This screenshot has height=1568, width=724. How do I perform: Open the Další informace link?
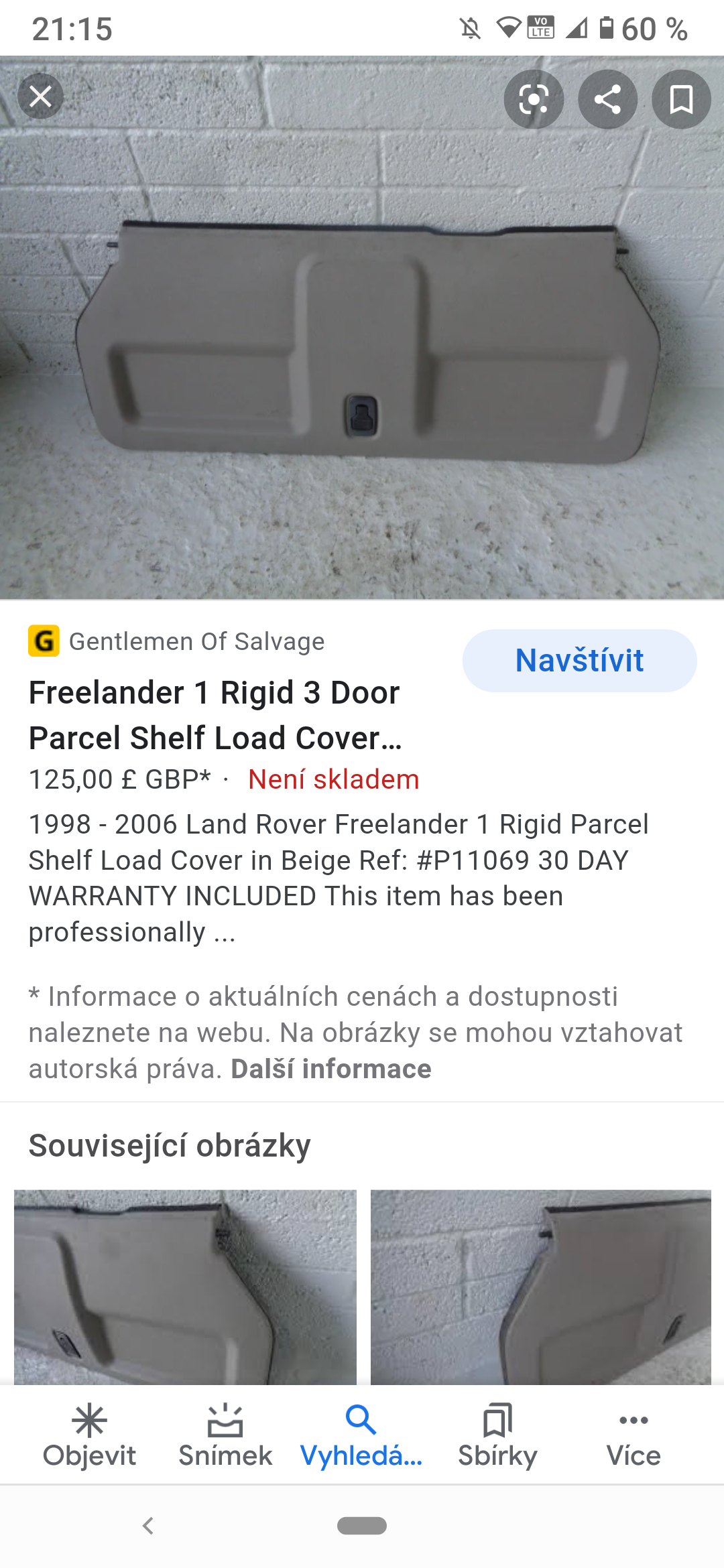coord(331,1069)
